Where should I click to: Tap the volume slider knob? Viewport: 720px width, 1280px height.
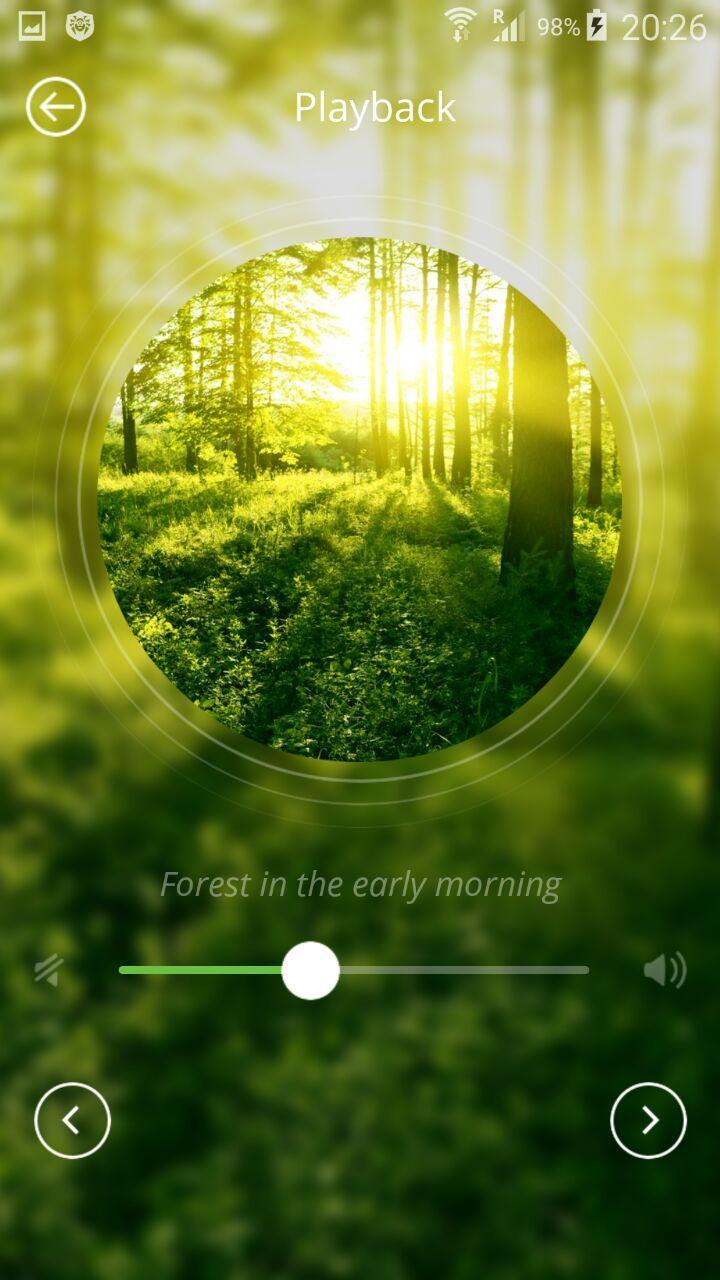pos(310,970)
